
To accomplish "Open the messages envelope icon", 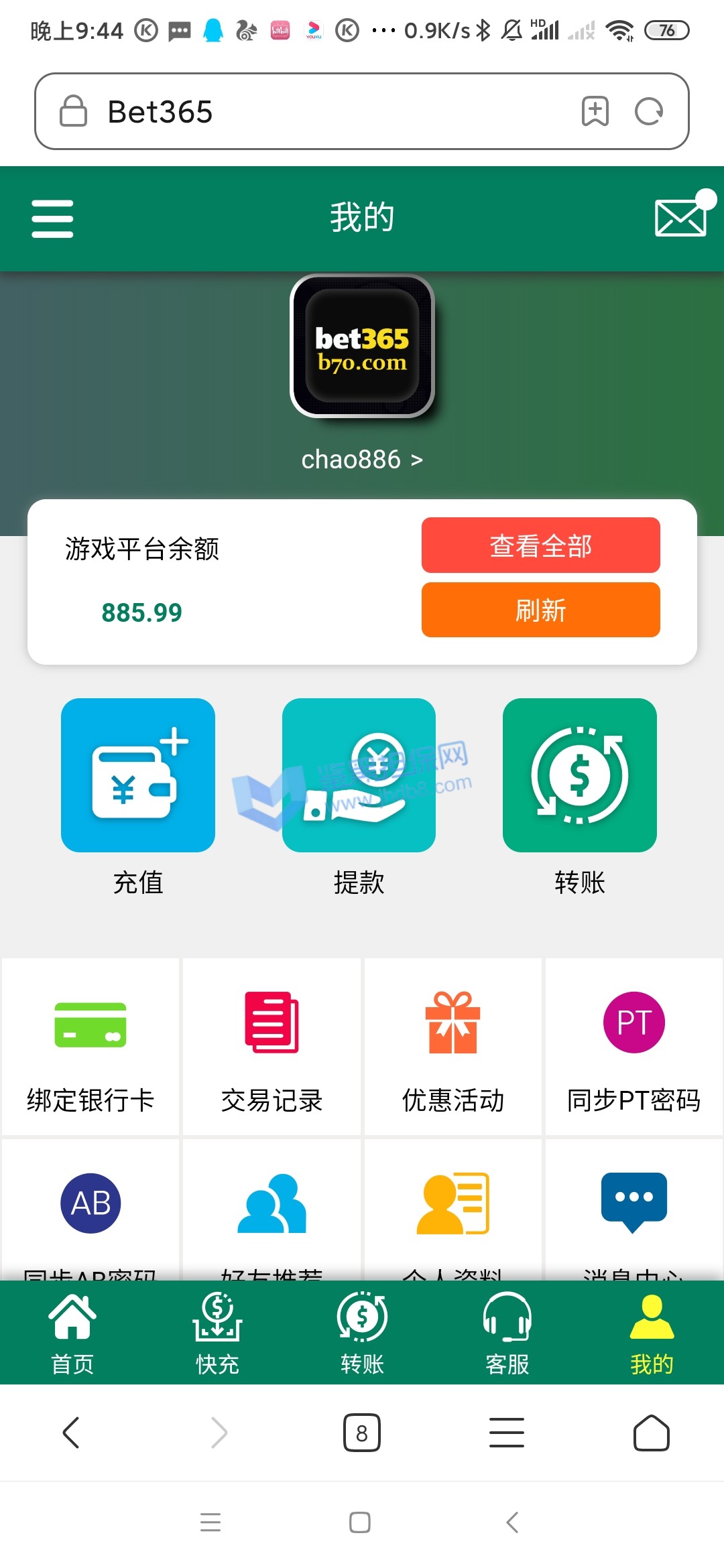I will [x=680, y=218].
